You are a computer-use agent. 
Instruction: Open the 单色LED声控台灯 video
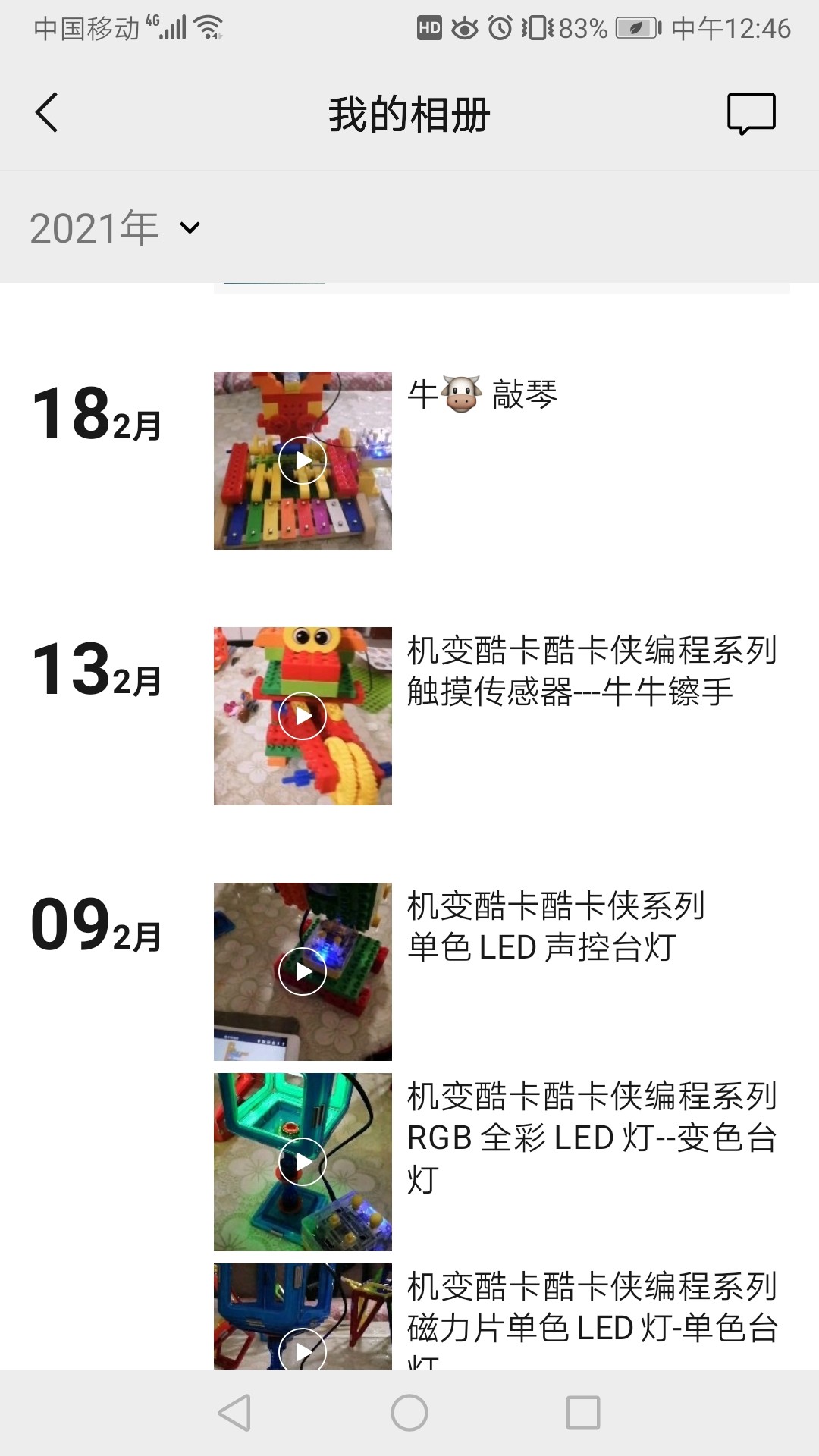pyautogui.click(x=303, y=971)
